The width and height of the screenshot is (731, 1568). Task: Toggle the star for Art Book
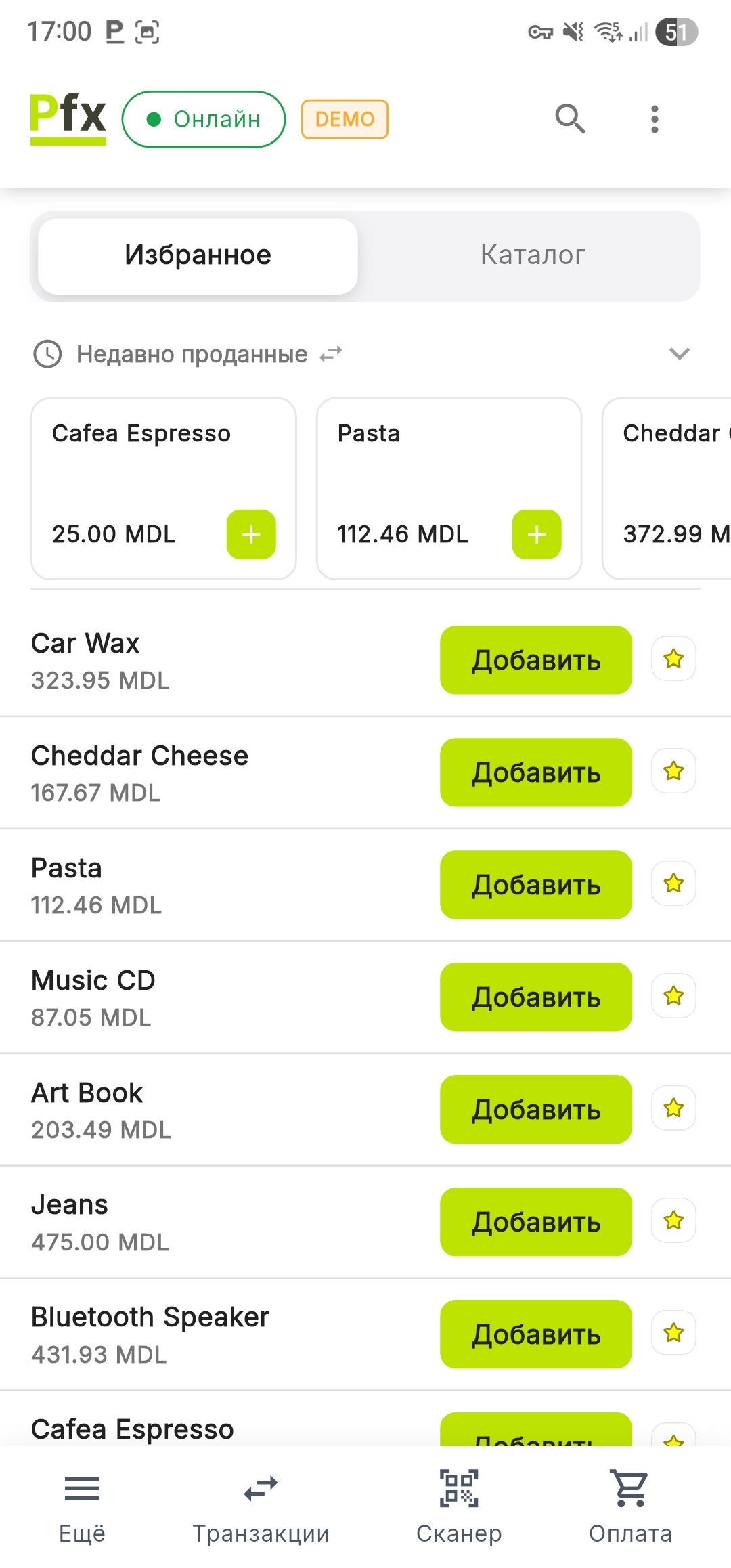(x=673, y=1108)
